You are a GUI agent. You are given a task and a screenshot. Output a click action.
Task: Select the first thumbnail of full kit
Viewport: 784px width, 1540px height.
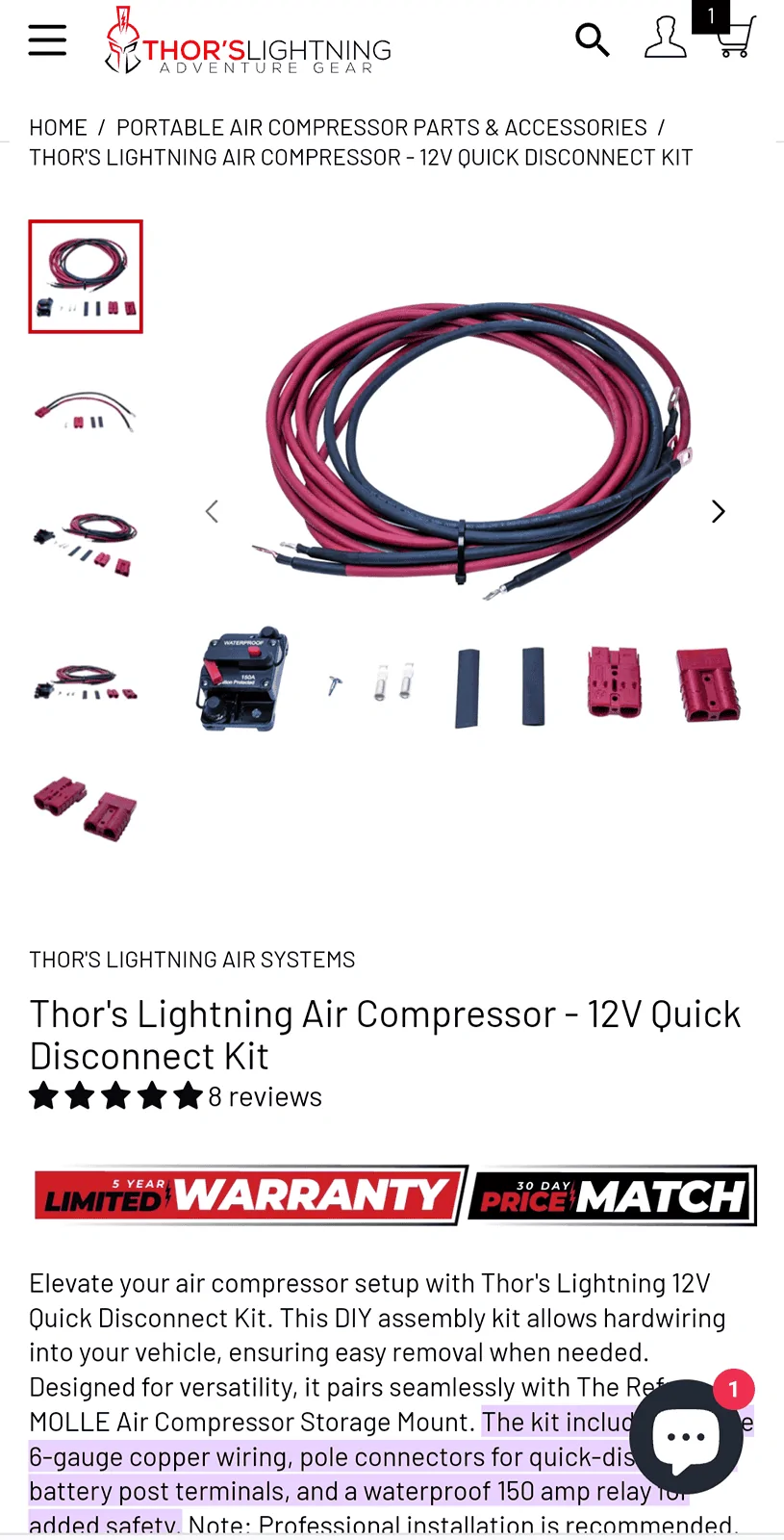pos(86,276)
